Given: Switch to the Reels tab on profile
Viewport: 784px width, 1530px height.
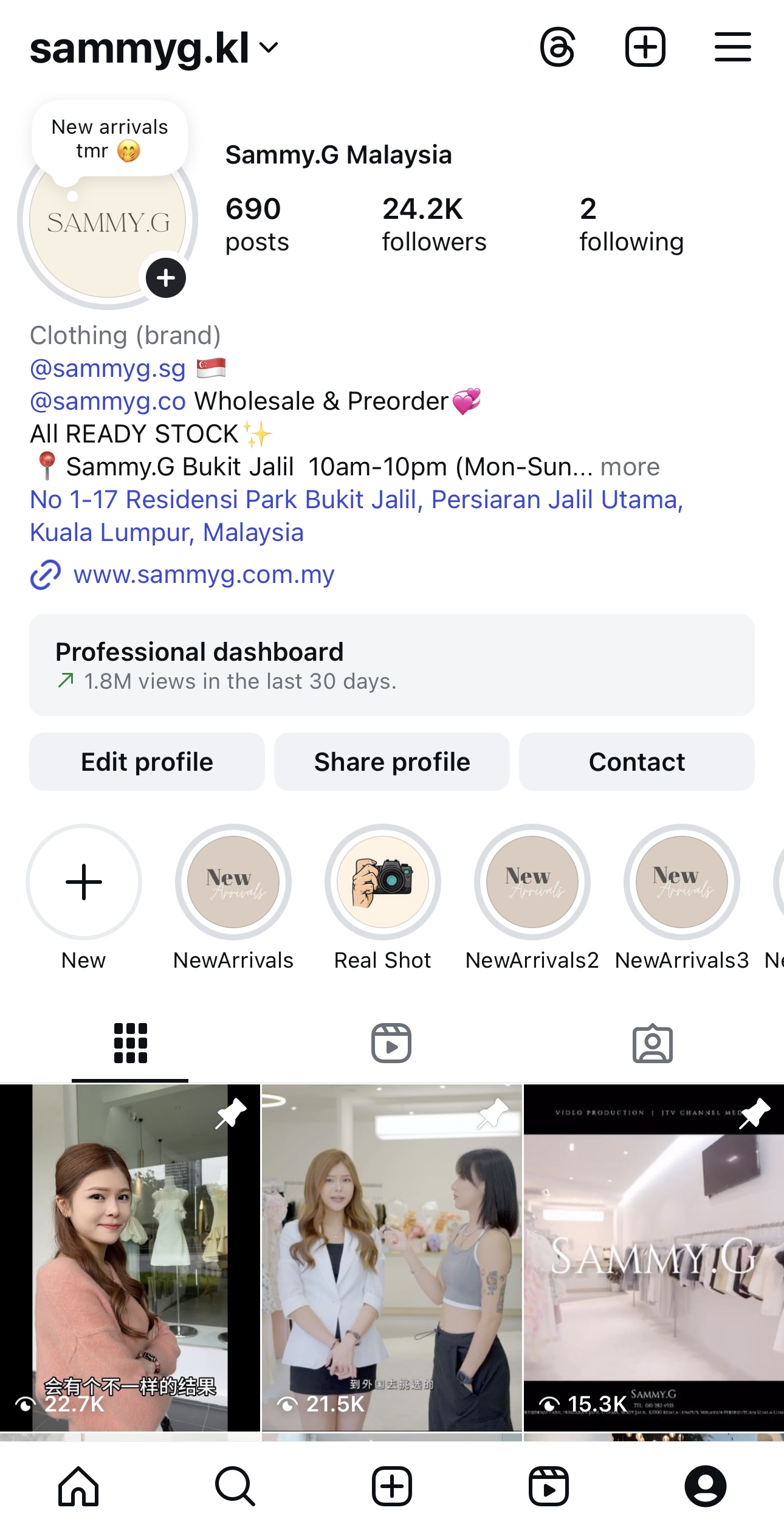Looking at the screenshot, I should pos(391,1043).
